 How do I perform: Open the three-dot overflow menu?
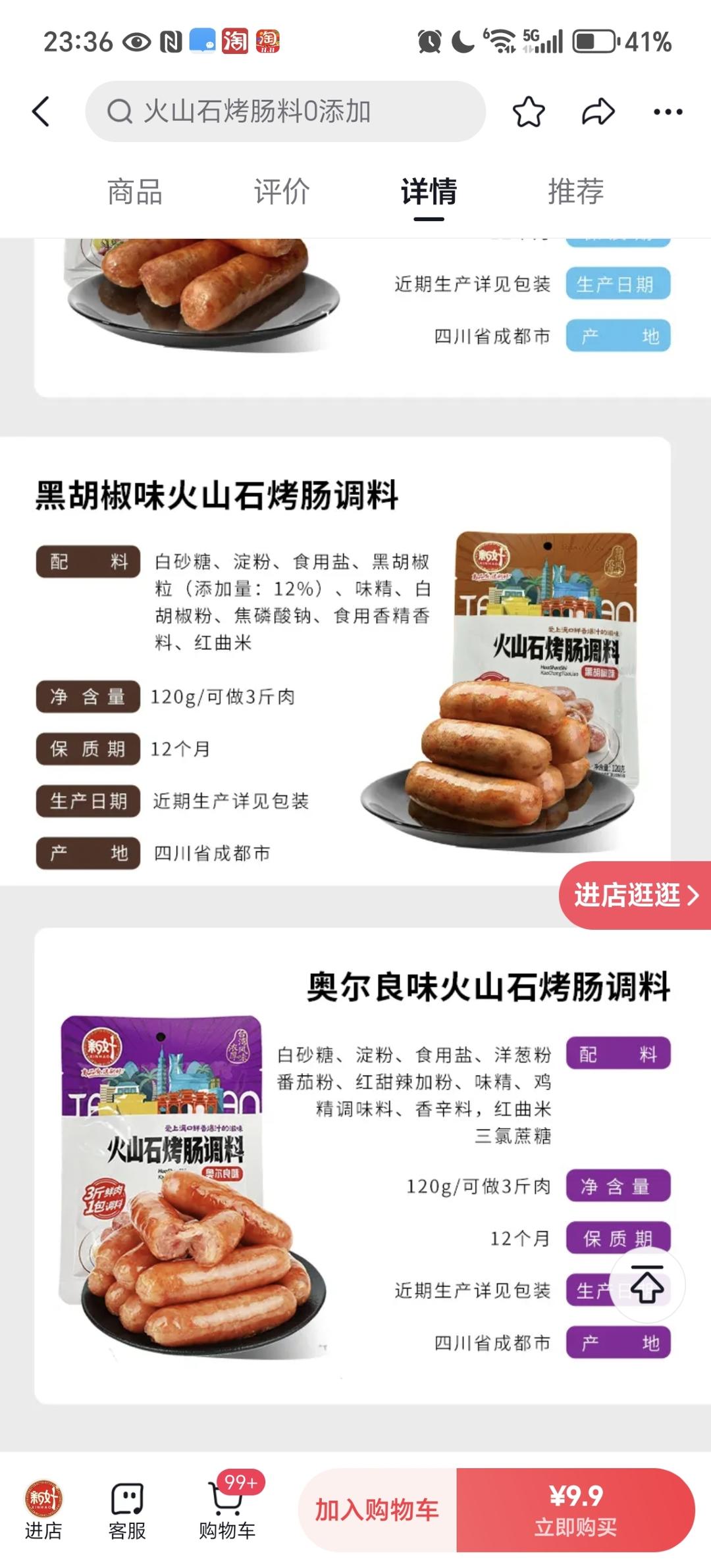point(668,111)
